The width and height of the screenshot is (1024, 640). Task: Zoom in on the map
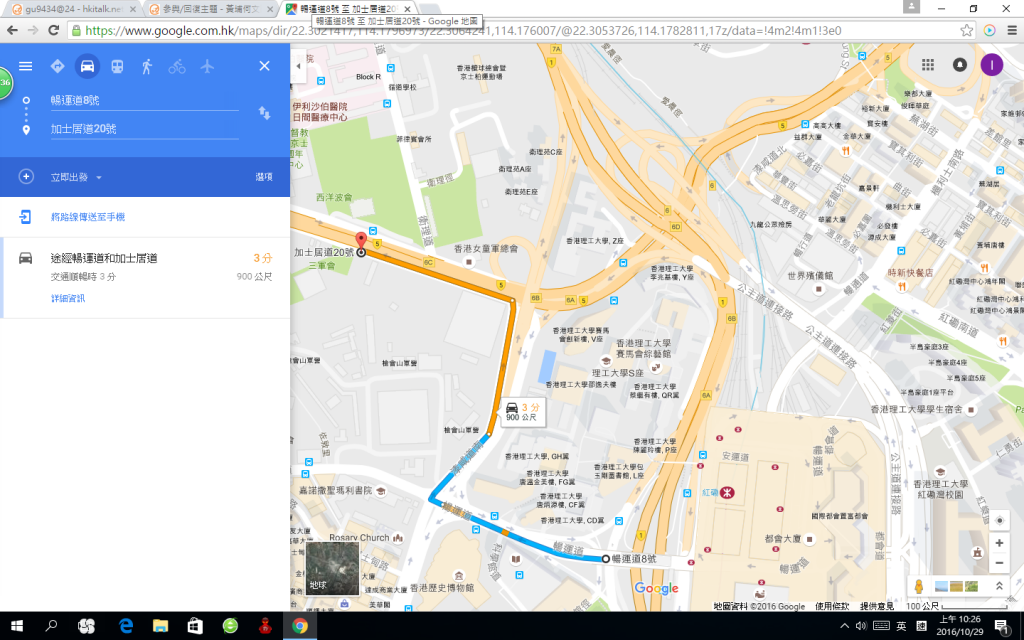998,543
